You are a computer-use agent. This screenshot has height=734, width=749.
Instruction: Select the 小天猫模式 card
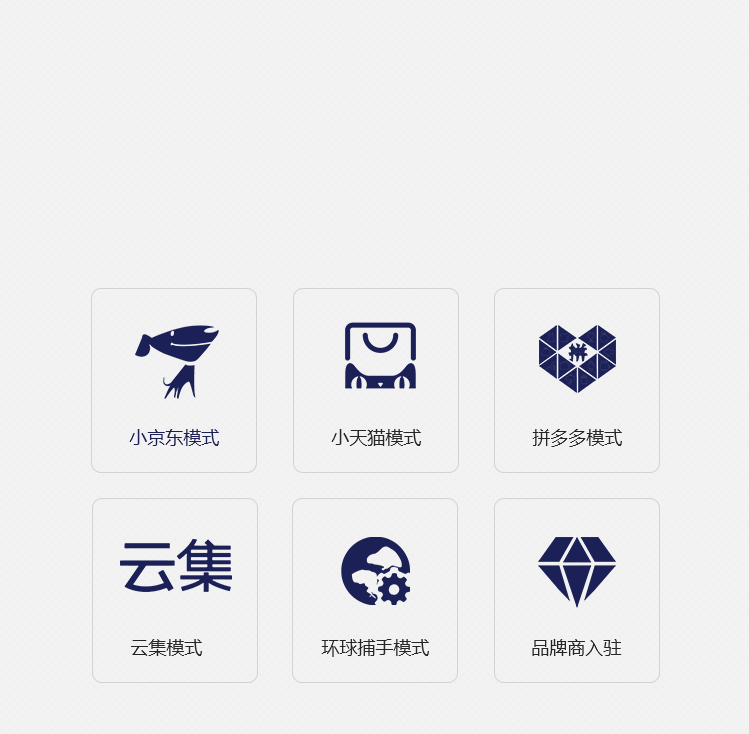coord(376,380)
